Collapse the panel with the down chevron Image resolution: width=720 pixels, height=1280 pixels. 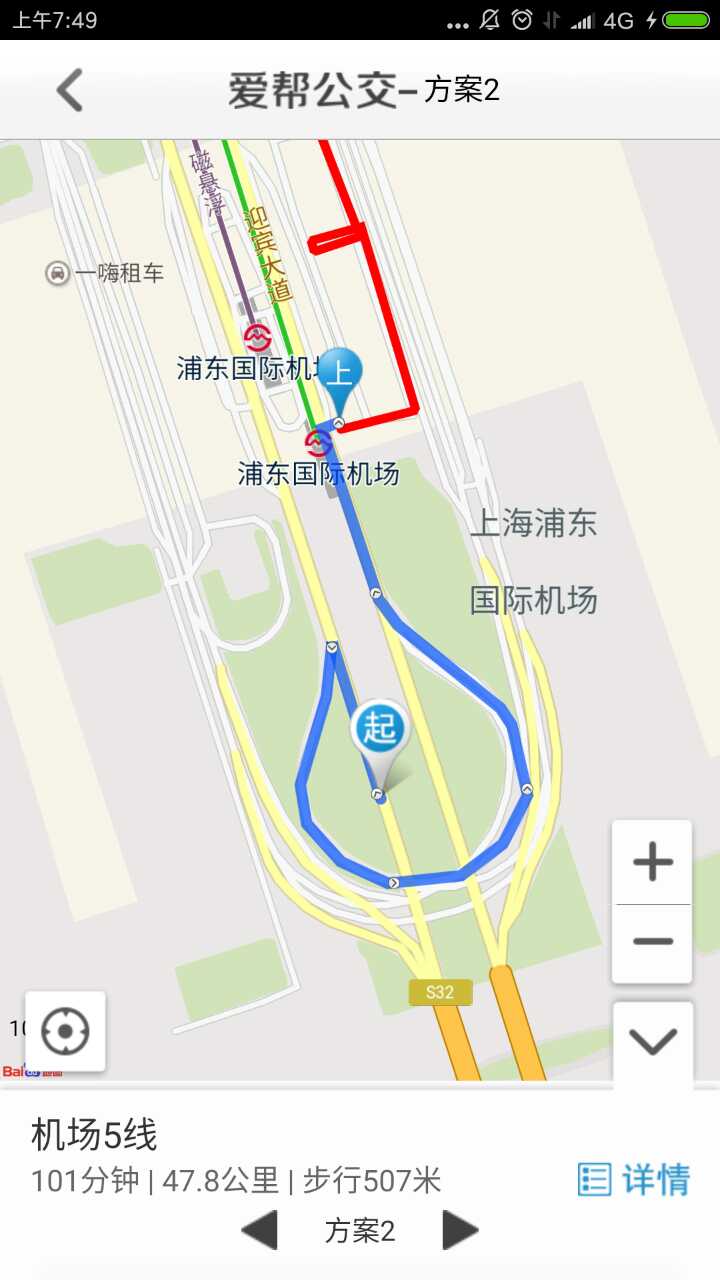[x=653, y=1042]
